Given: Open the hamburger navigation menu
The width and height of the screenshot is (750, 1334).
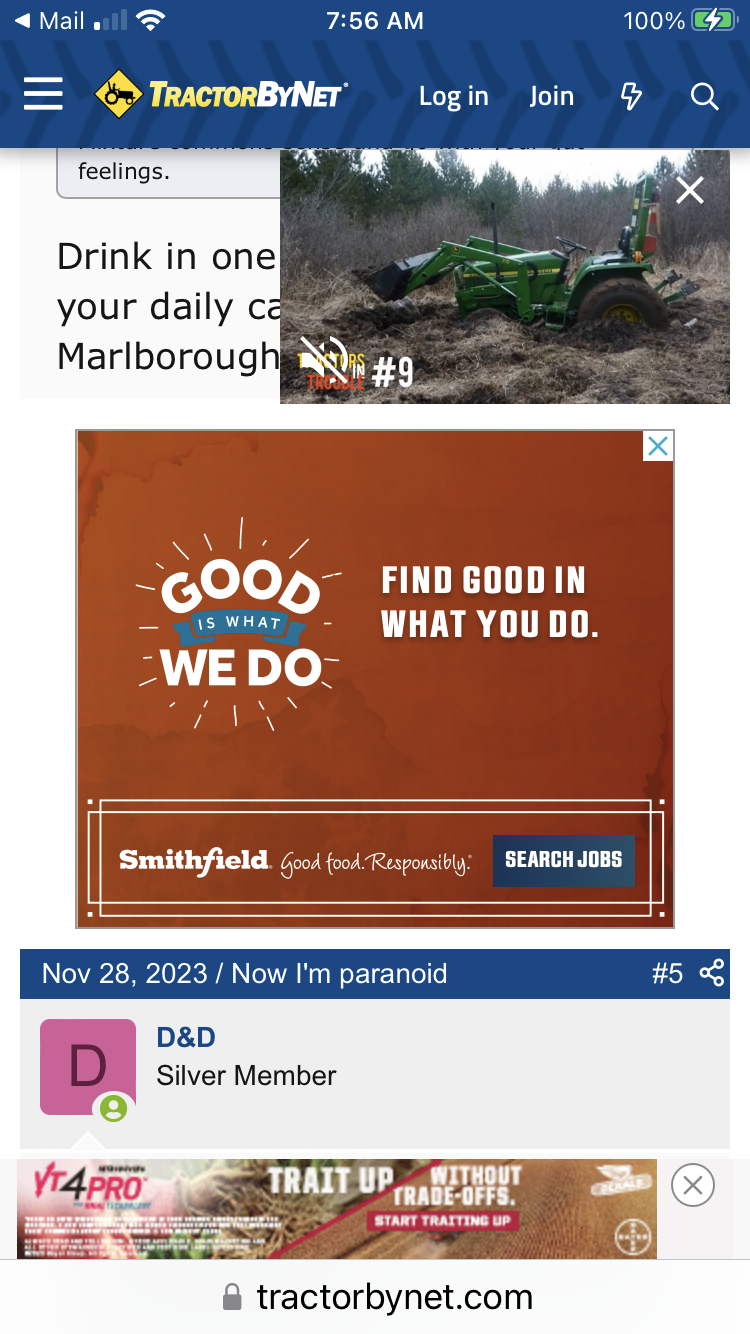Looking at the screenshot, I should (43, 93).
